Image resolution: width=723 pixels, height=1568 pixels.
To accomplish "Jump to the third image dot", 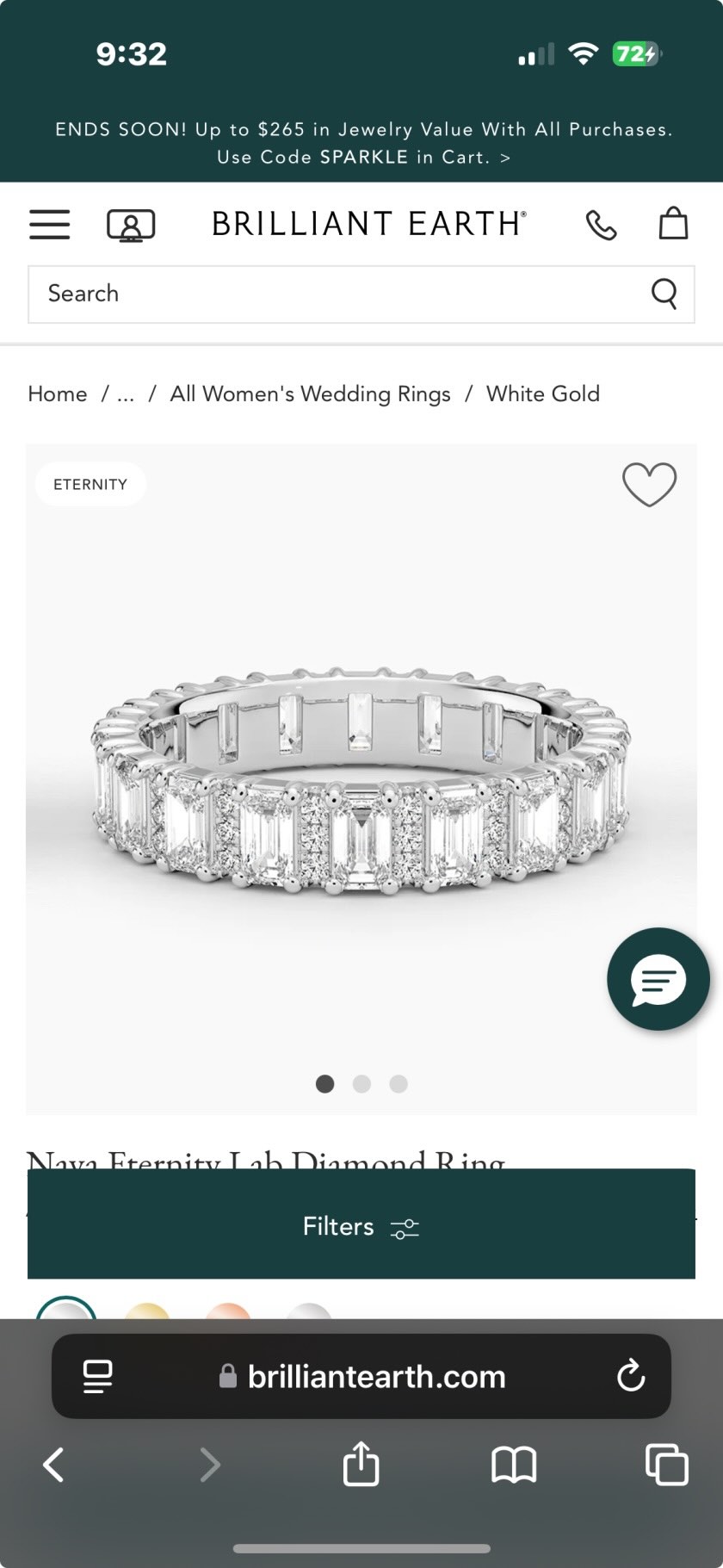I will click(x=398, y=1083).
